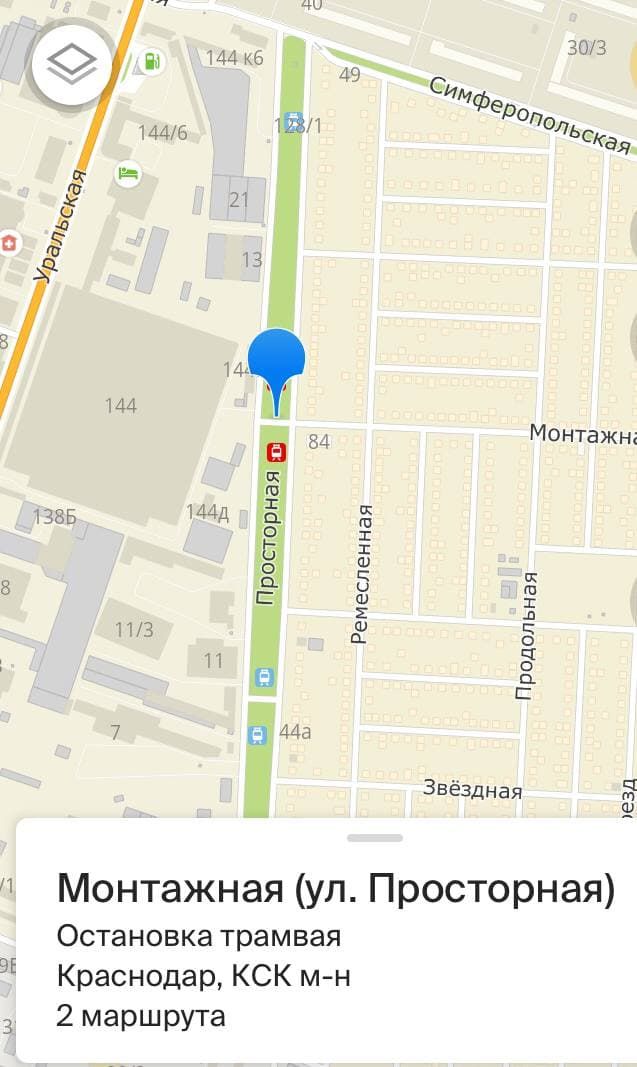Select the red tram stop icon on Просторная

[x=276, y=452]
